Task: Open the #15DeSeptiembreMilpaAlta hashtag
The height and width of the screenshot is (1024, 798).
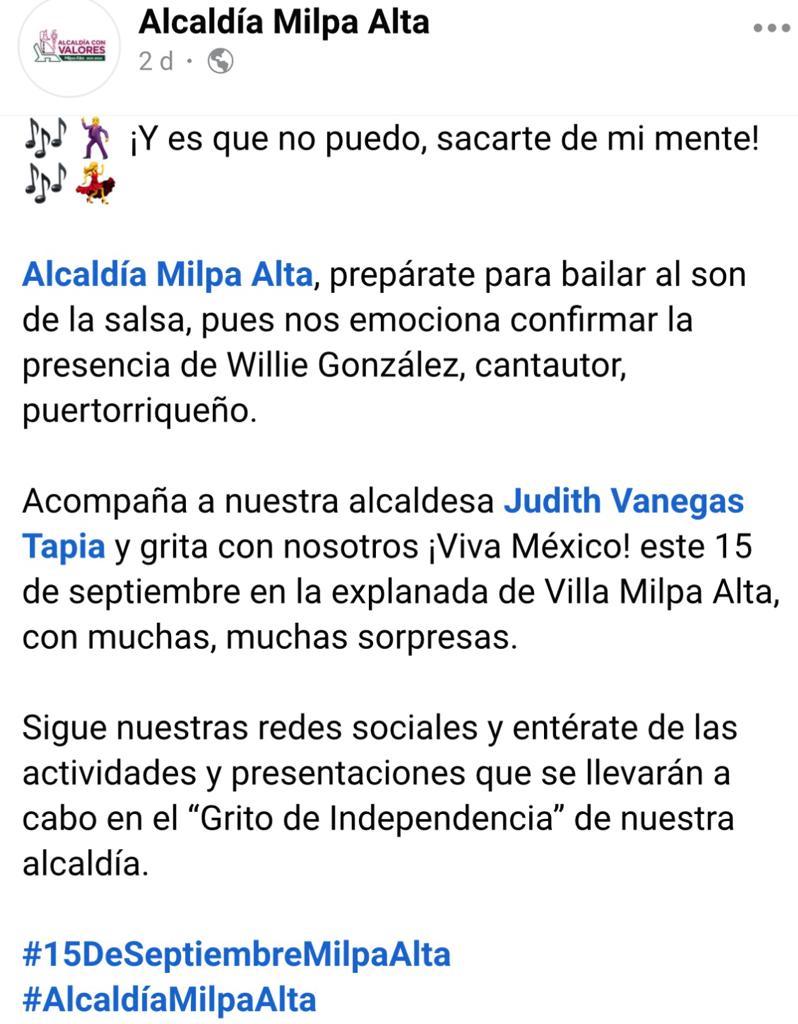Action: click(236, 953)
